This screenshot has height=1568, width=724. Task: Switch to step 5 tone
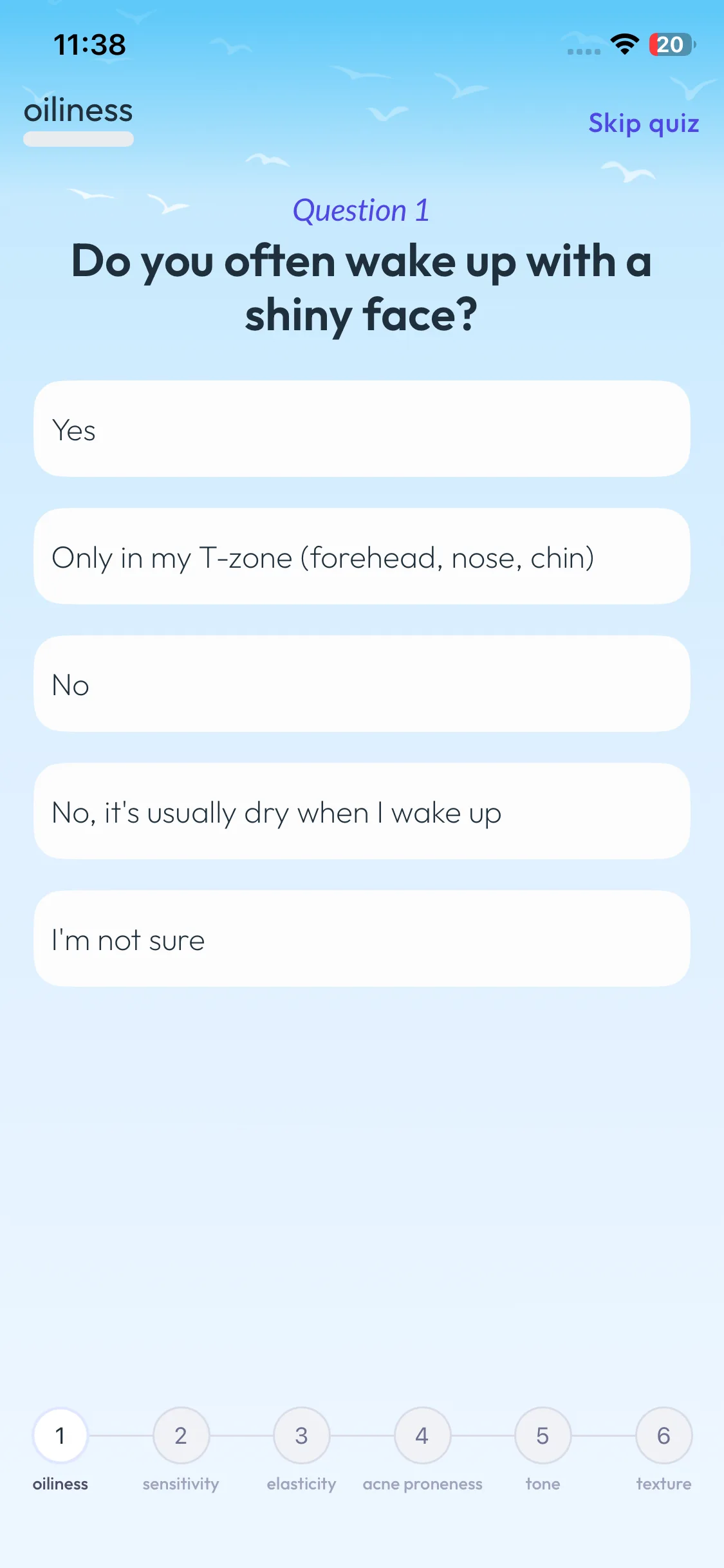pos(543,1435)
